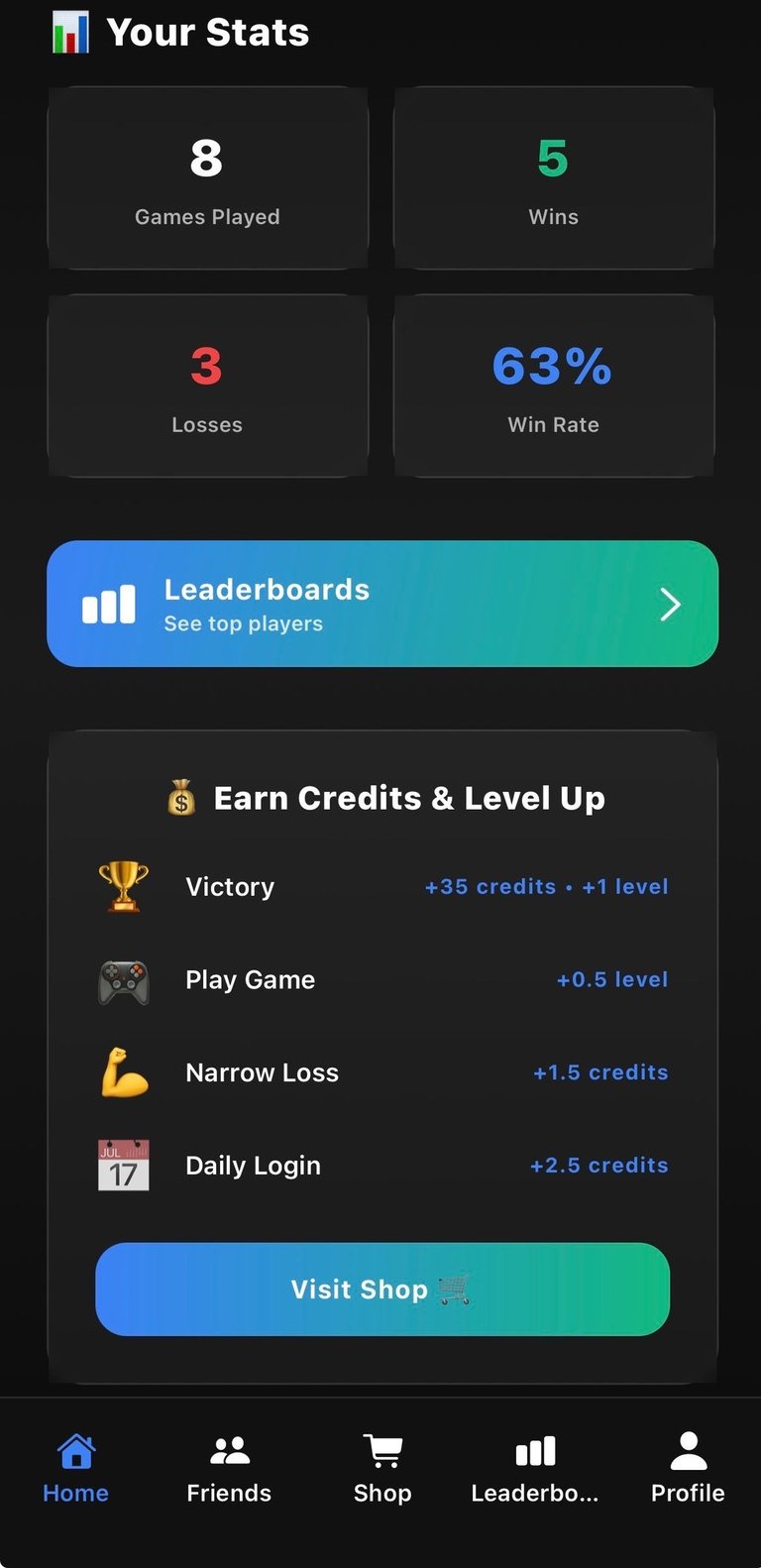Switch to the Friends tab

(229, 1469)
